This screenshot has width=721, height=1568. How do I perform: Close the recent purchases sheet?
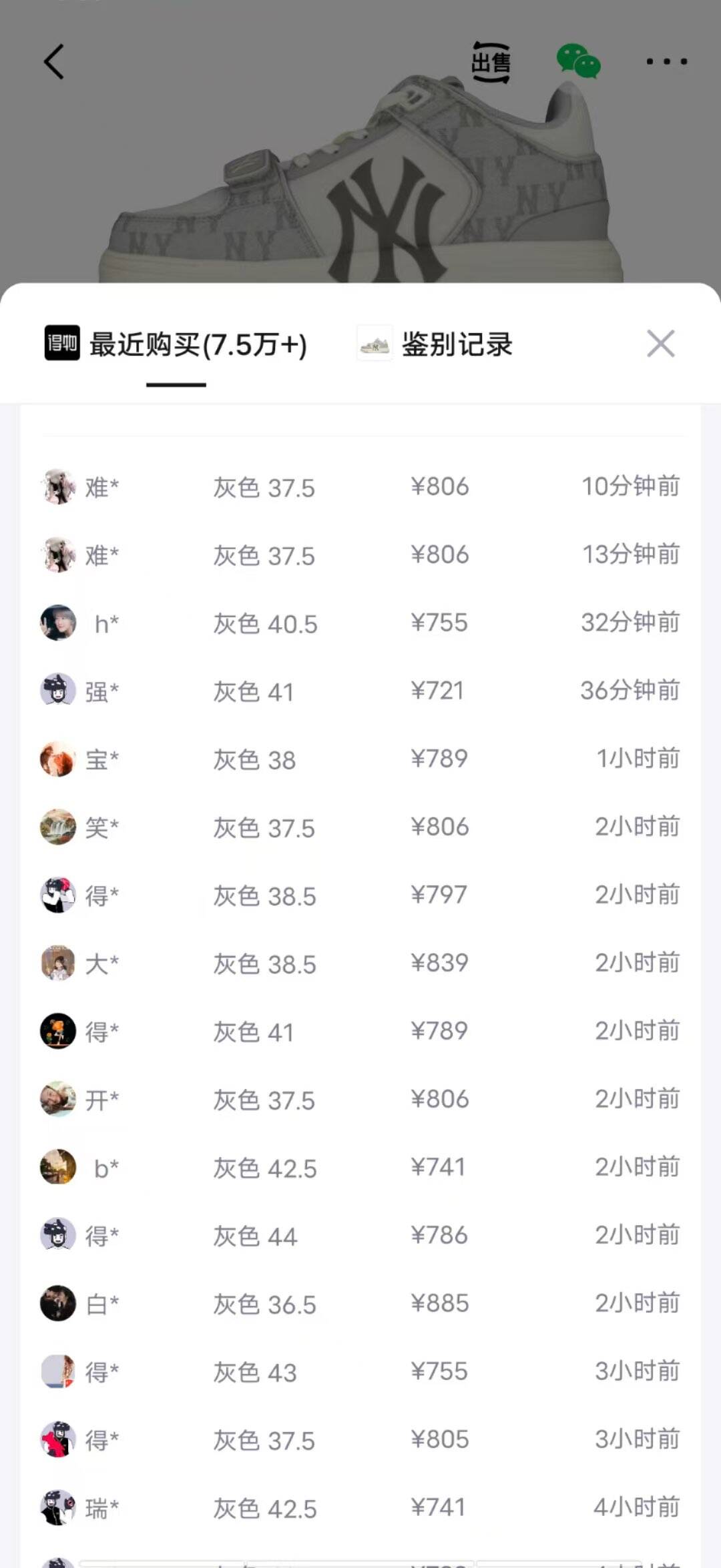pos(660,344)
